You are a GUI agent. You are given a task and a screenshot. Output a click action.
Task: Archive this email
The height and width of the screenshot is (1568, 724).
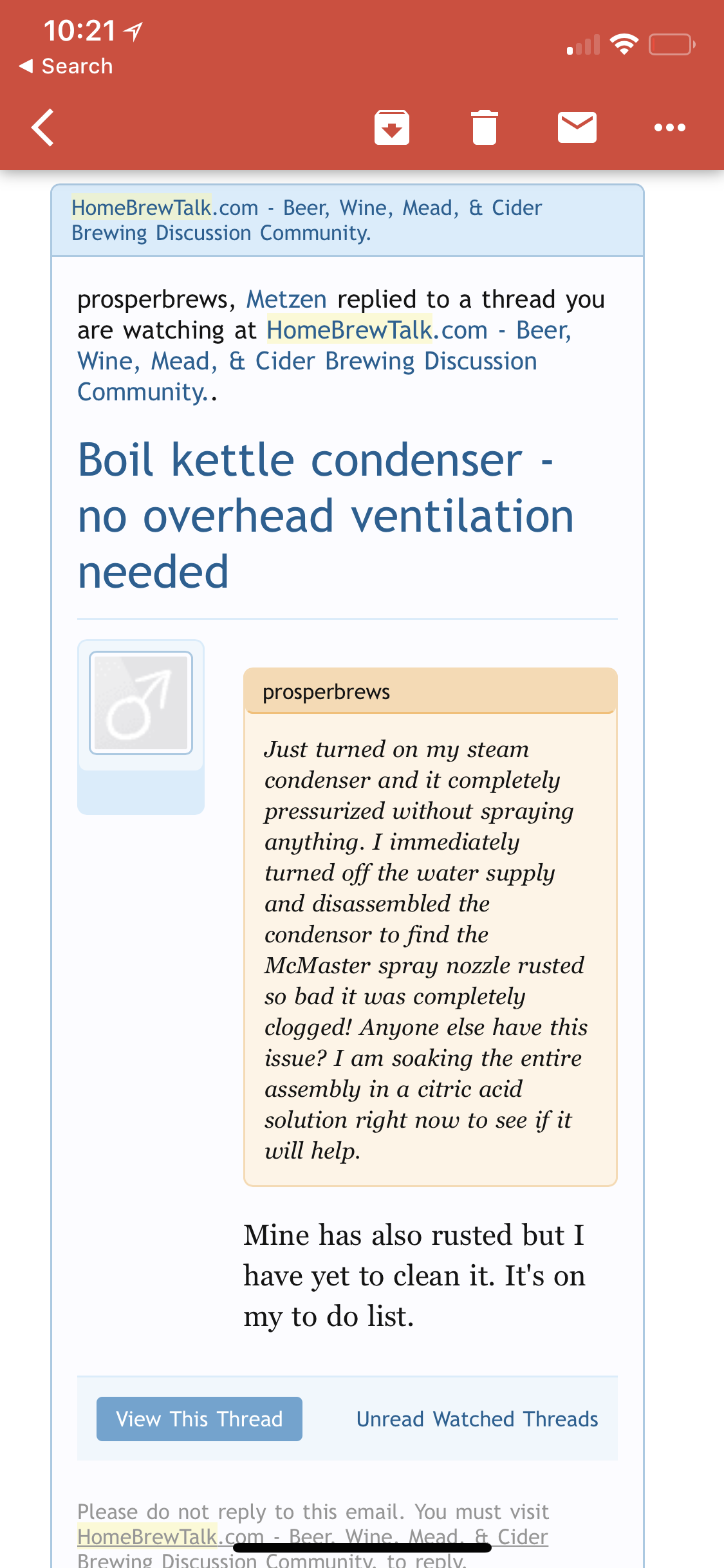[x=392, y=127]
